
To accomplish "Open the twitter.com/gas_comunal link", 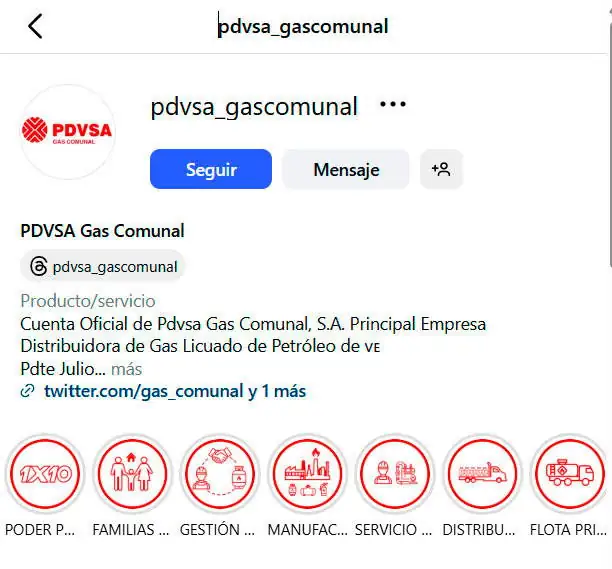I will tap(144, 391).
